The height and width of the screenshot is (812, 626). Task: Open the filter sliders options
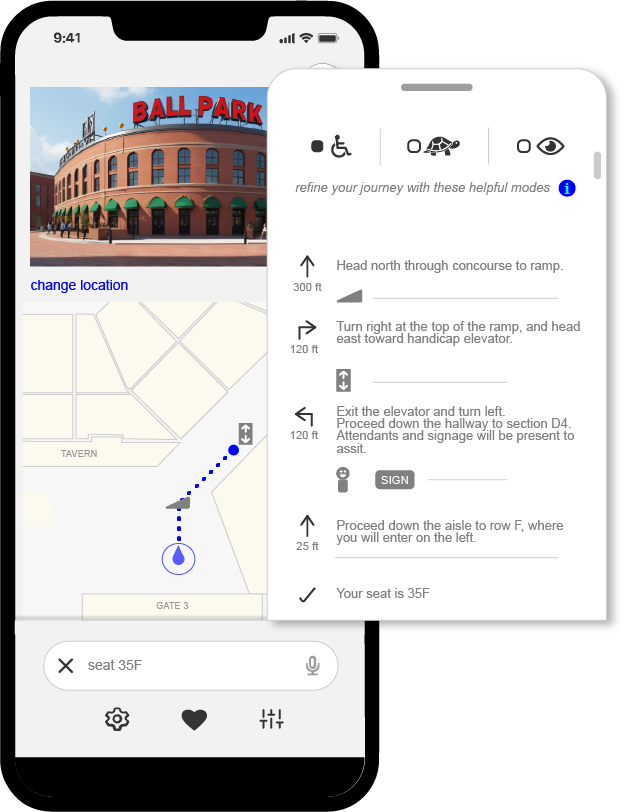coord(271,718)
